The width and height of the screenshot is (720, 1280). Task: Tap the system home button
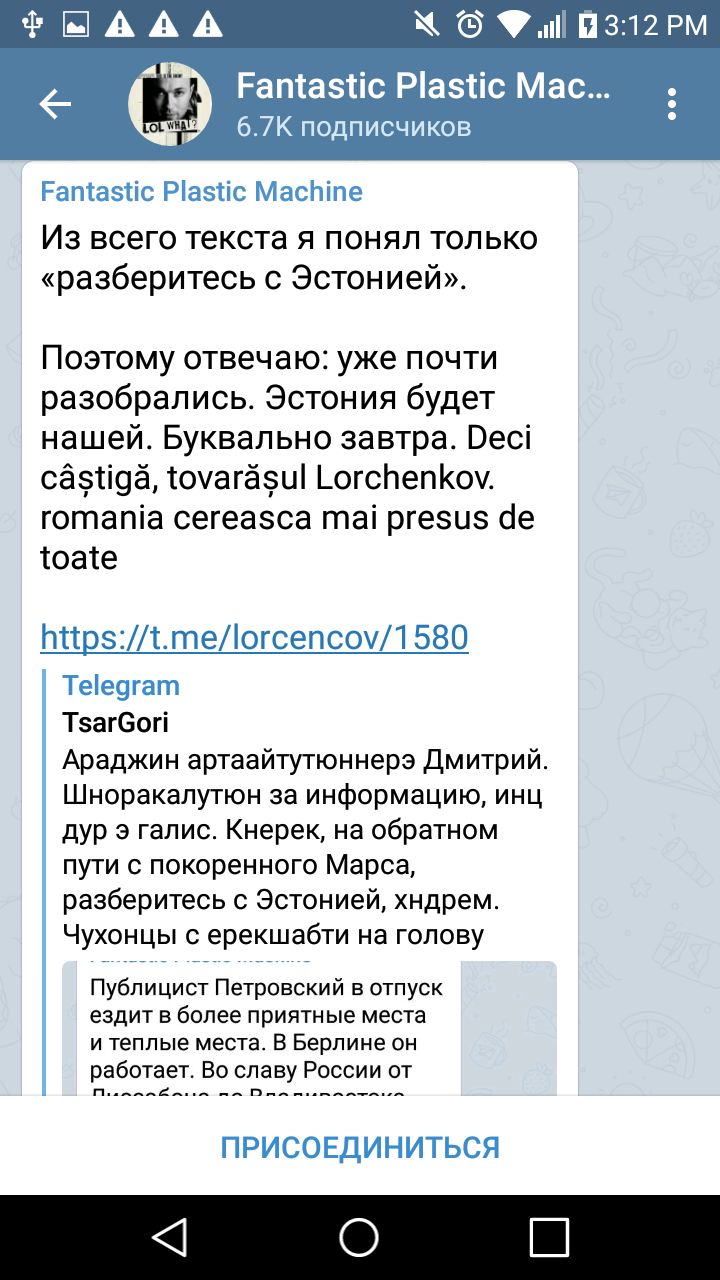pyautogui.click(x=359, y=1237)
